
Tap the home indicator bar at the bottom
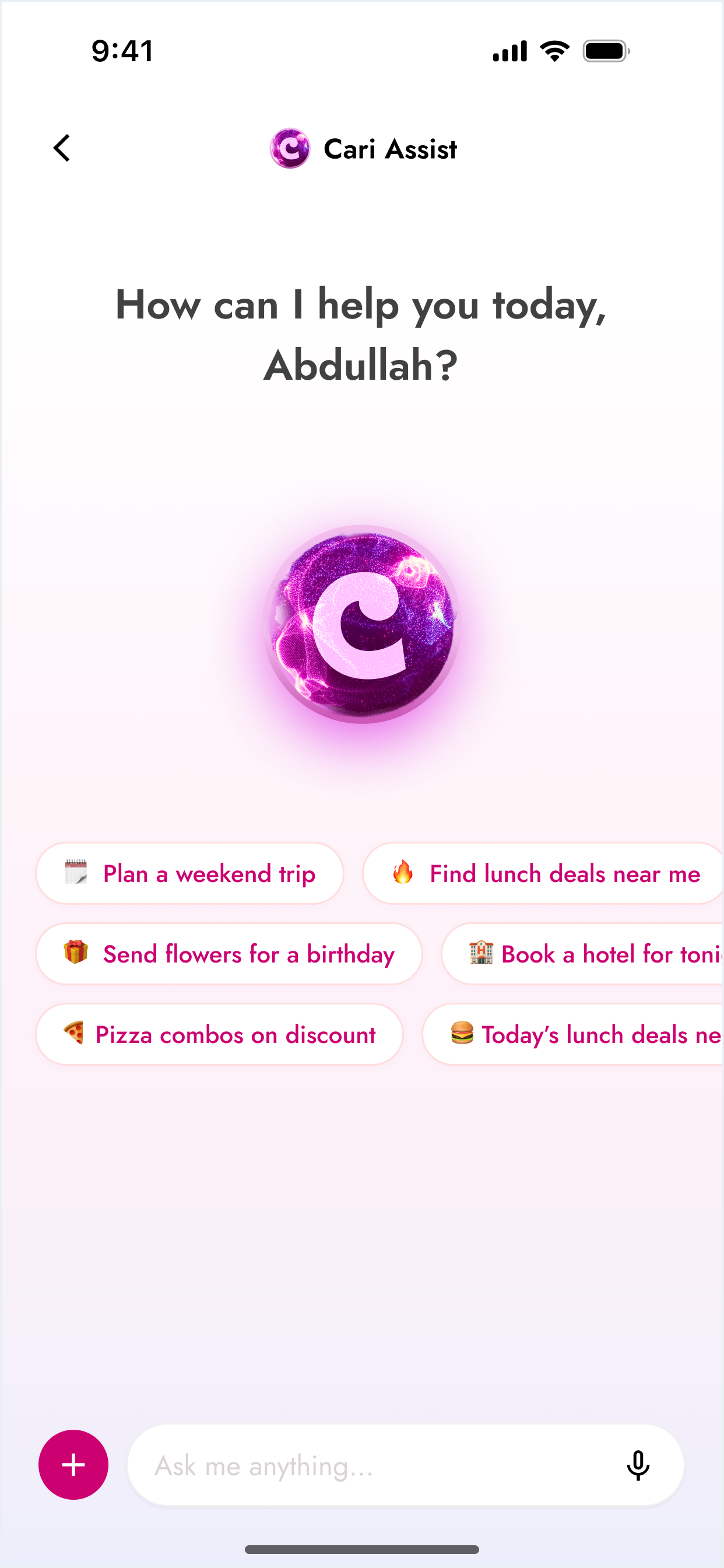361,1549
